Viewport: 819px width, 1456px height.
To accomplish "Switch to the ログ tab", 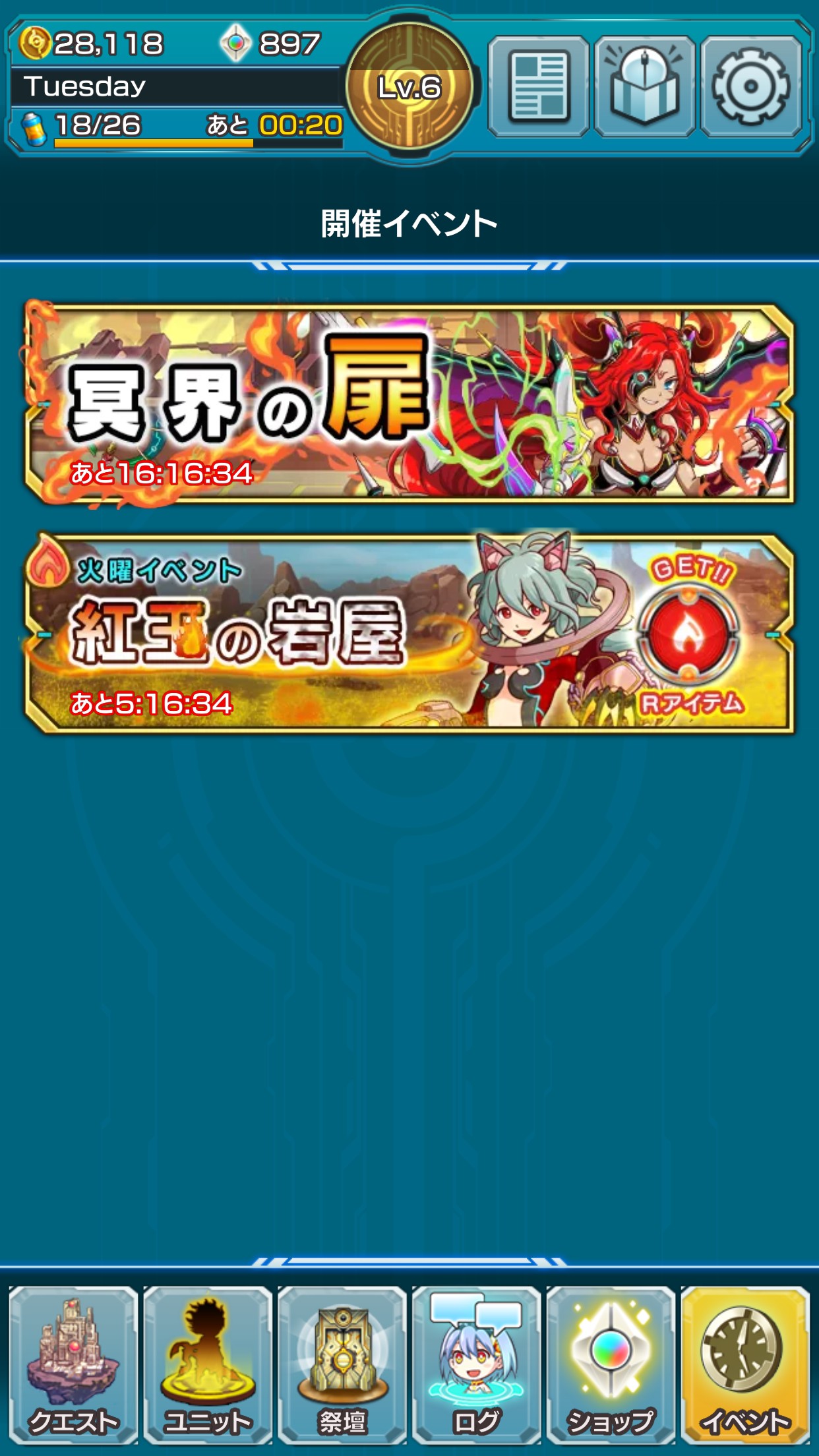I will pos(476,1365).
